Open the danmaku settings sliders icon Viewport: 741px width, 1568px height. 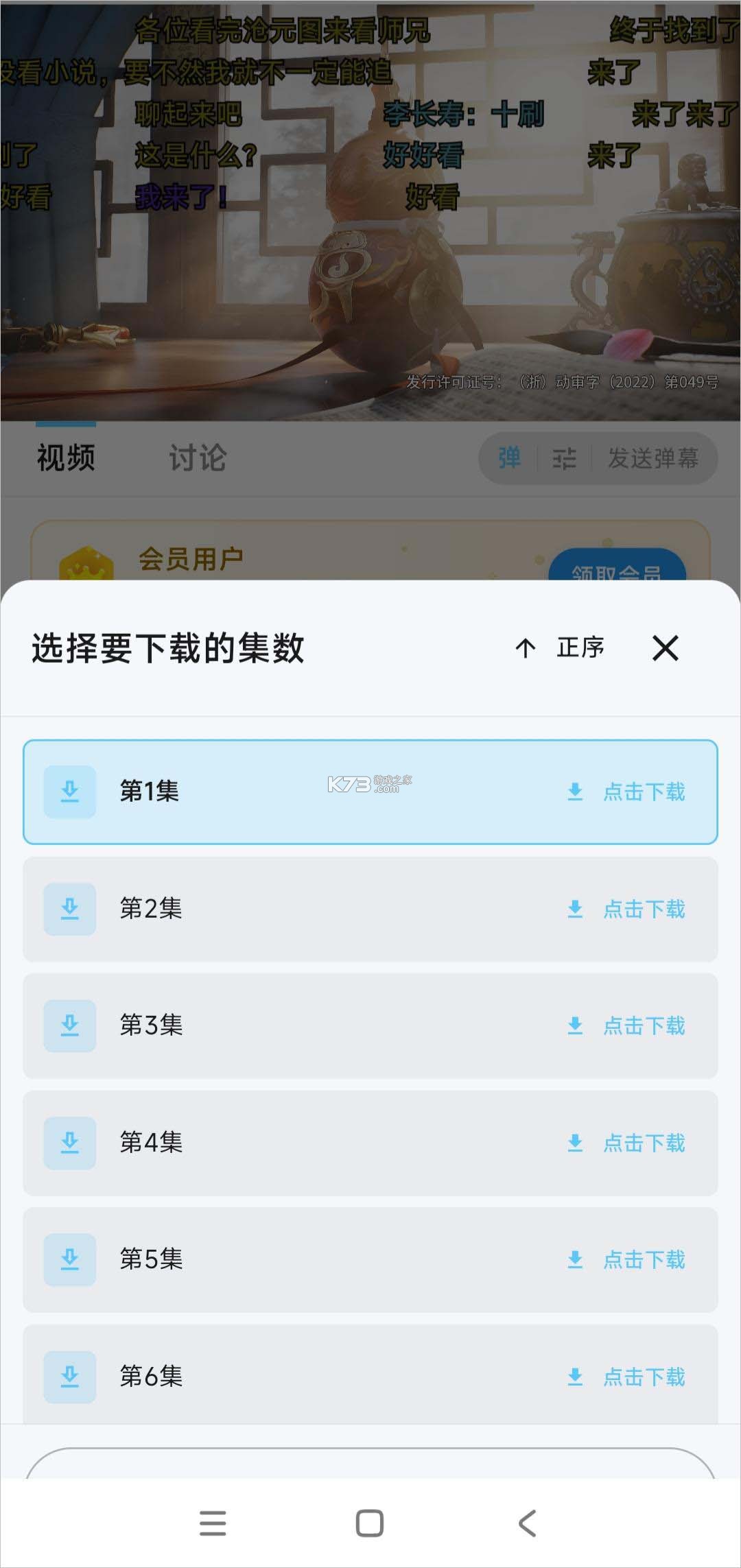tap(563, 458)
